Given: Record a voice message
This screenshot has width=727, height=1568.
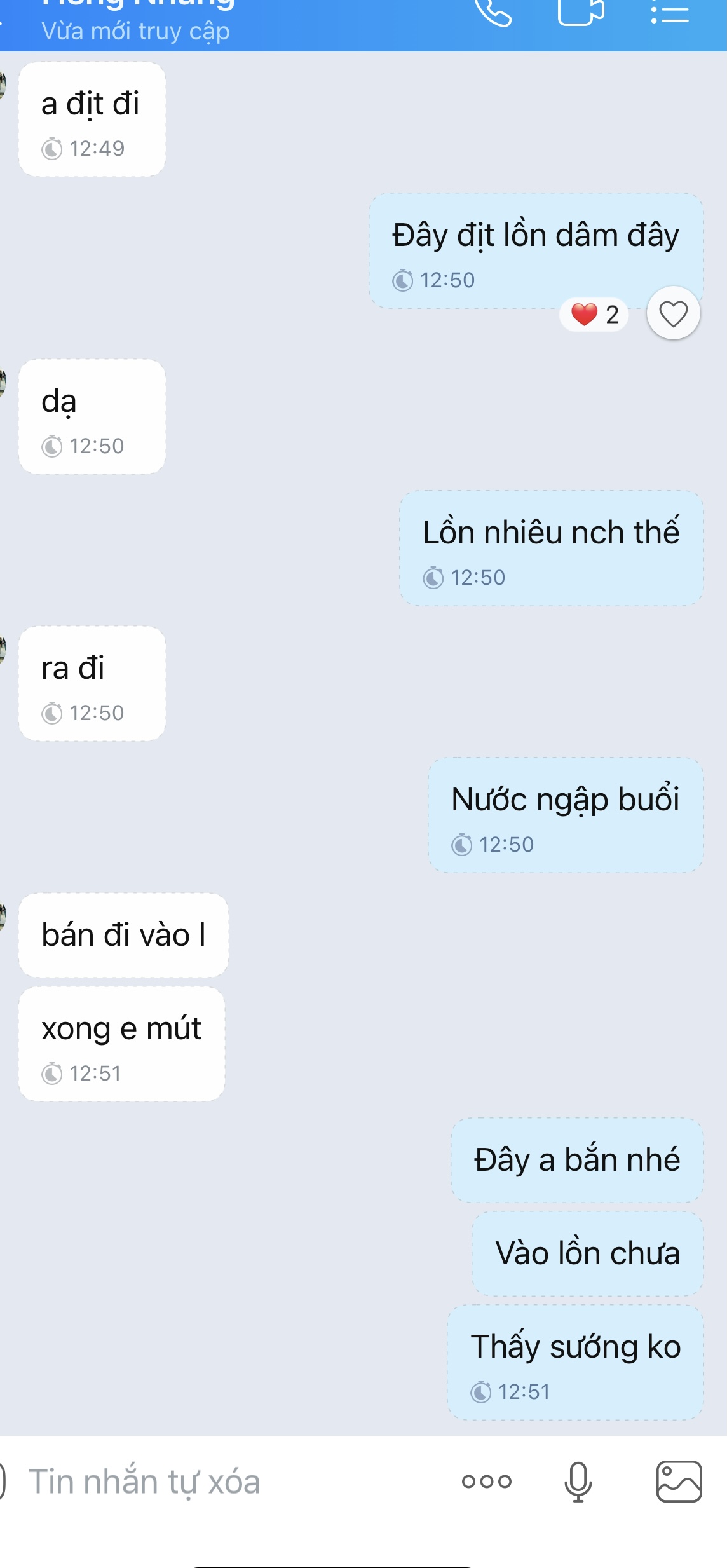Looking at the screenshot, I should point(578,1482).
